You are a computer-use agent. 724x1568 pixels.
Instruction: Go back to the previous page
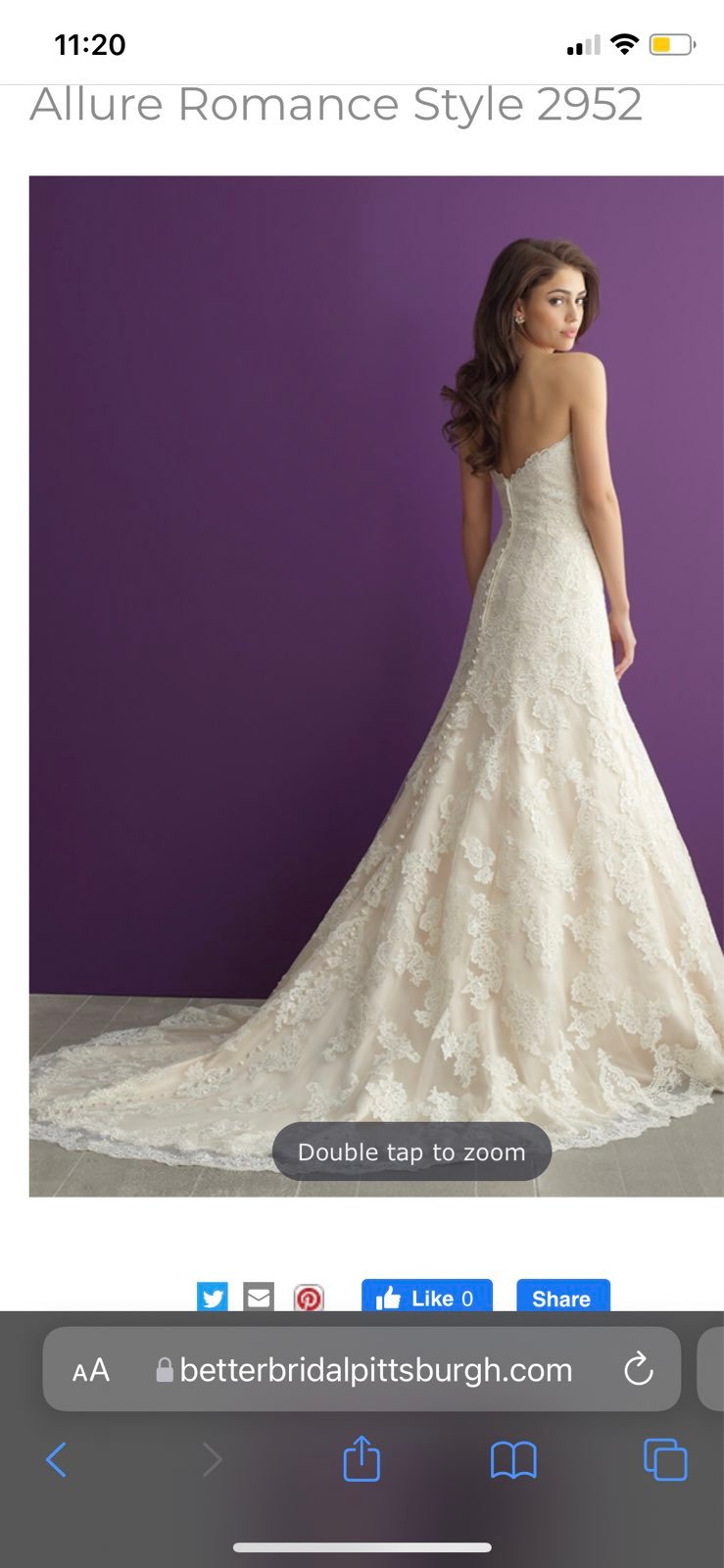[x=57, y=1460]
